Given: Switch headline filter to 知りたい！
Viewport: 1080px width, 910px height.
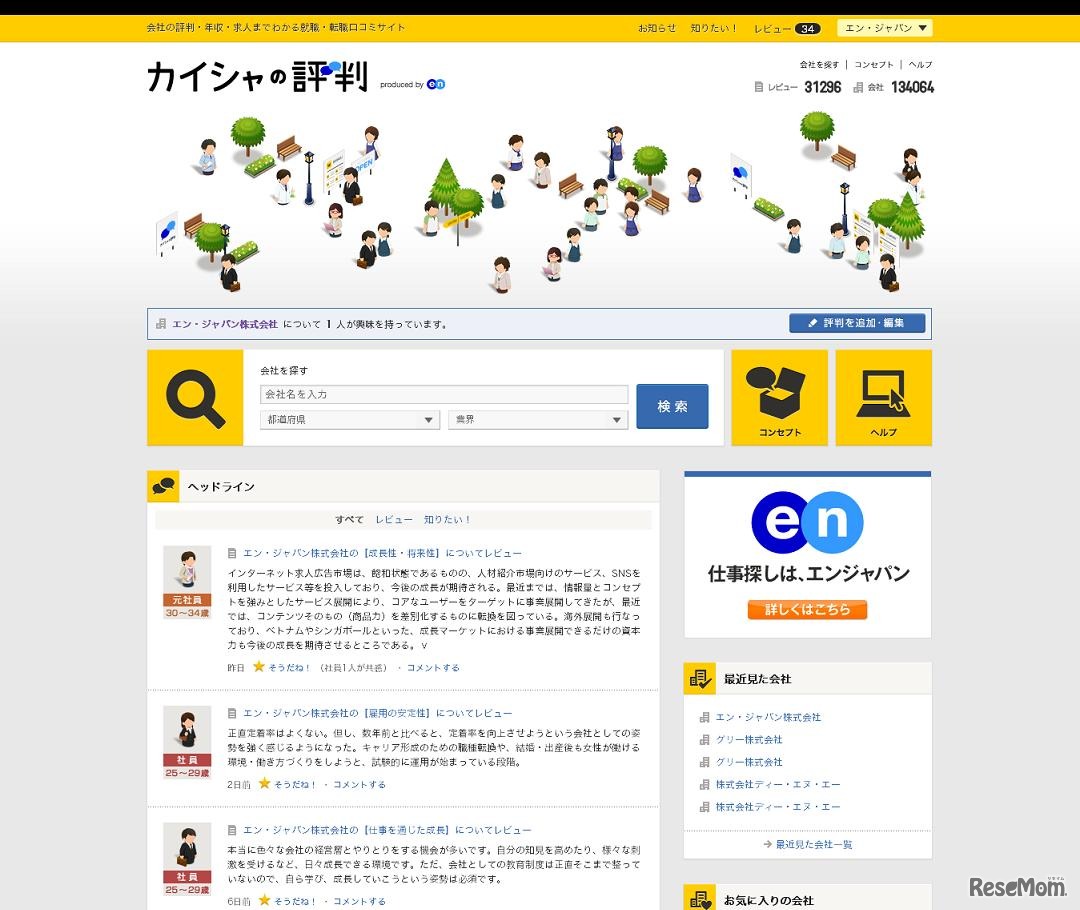Looking at the screenshot, I should (447, 520).
